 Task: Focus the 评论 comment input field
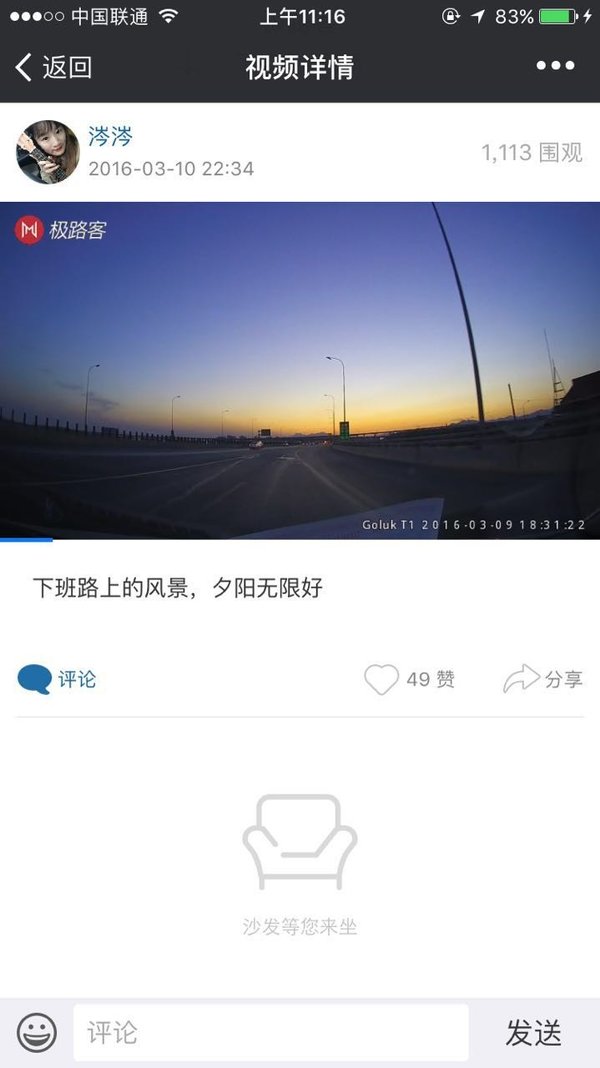tap(270, 1032)
